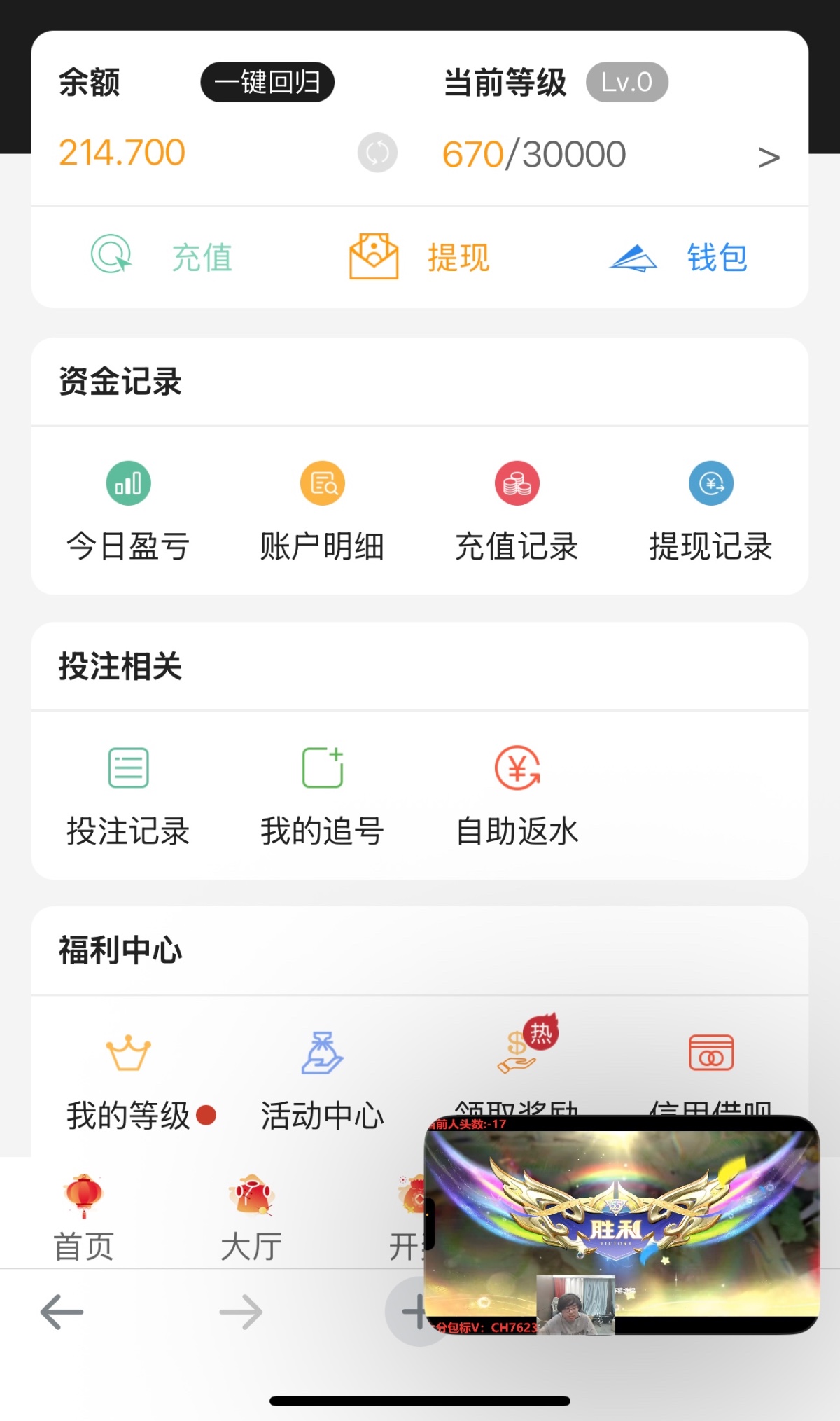Screen dimensions: 840x1421
Task: Open 我的等级
Action: (x=128, y=1079)
